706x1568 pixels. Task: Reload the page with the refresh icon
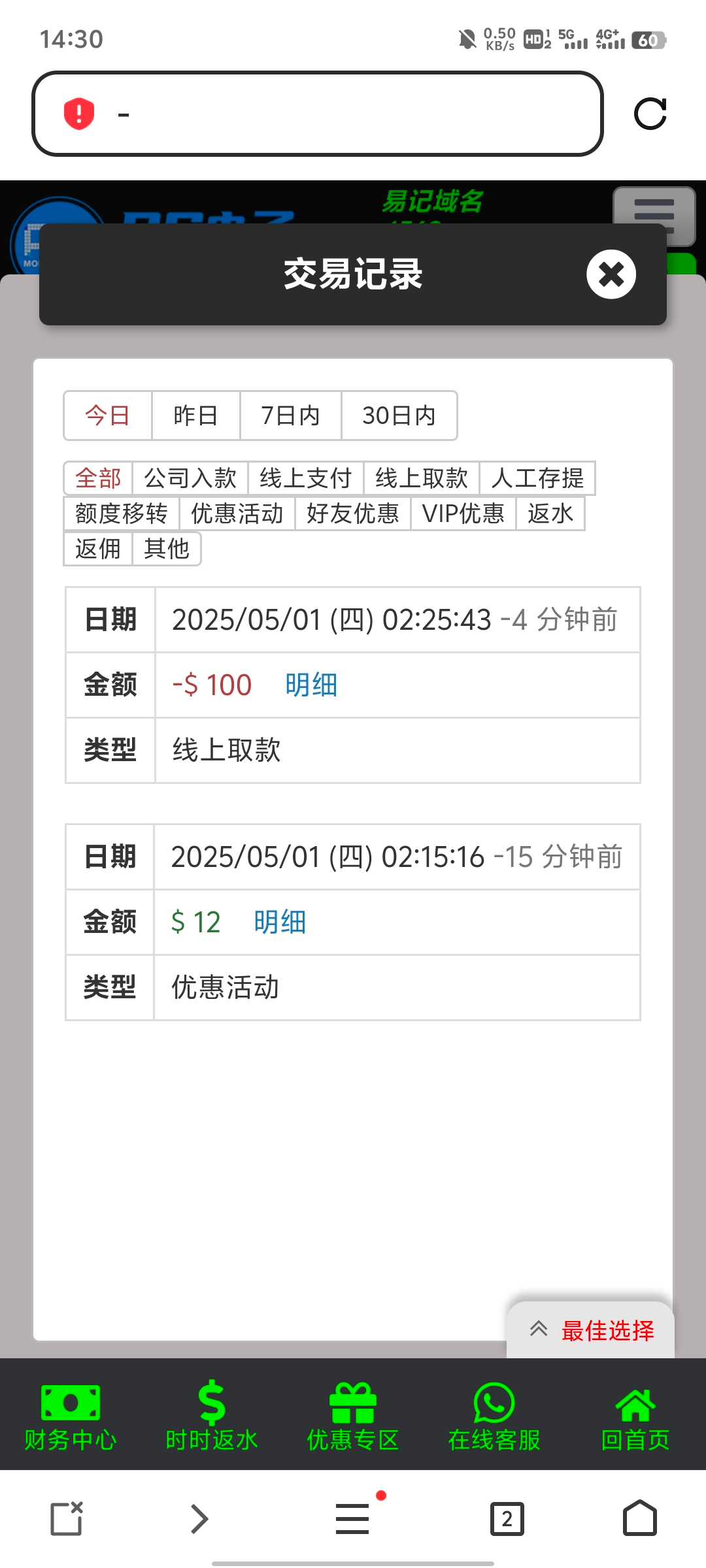coord(650,114)
